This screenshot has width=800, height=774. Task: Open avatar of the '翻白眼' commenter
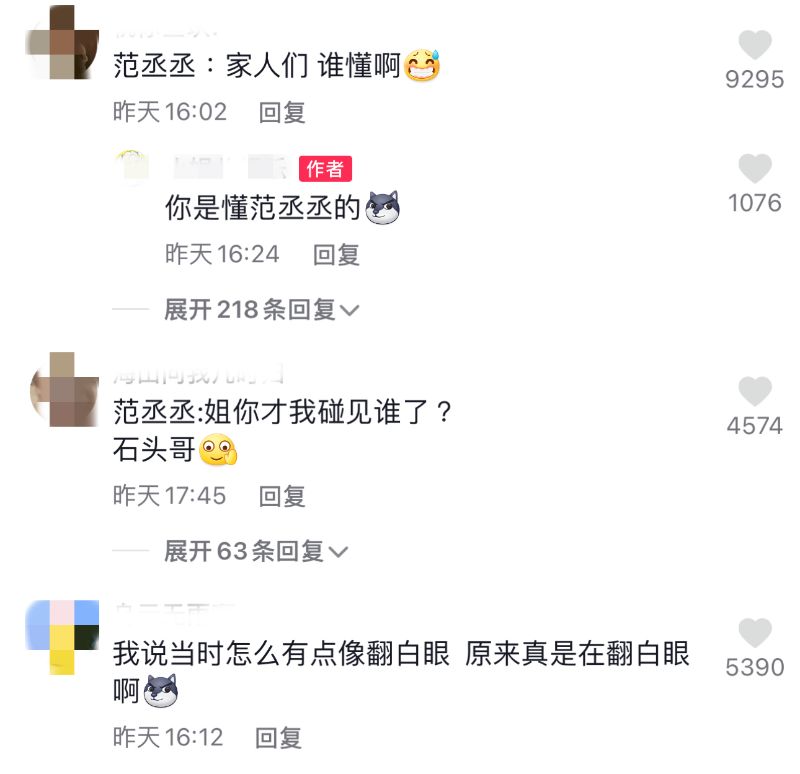point(63,637)
